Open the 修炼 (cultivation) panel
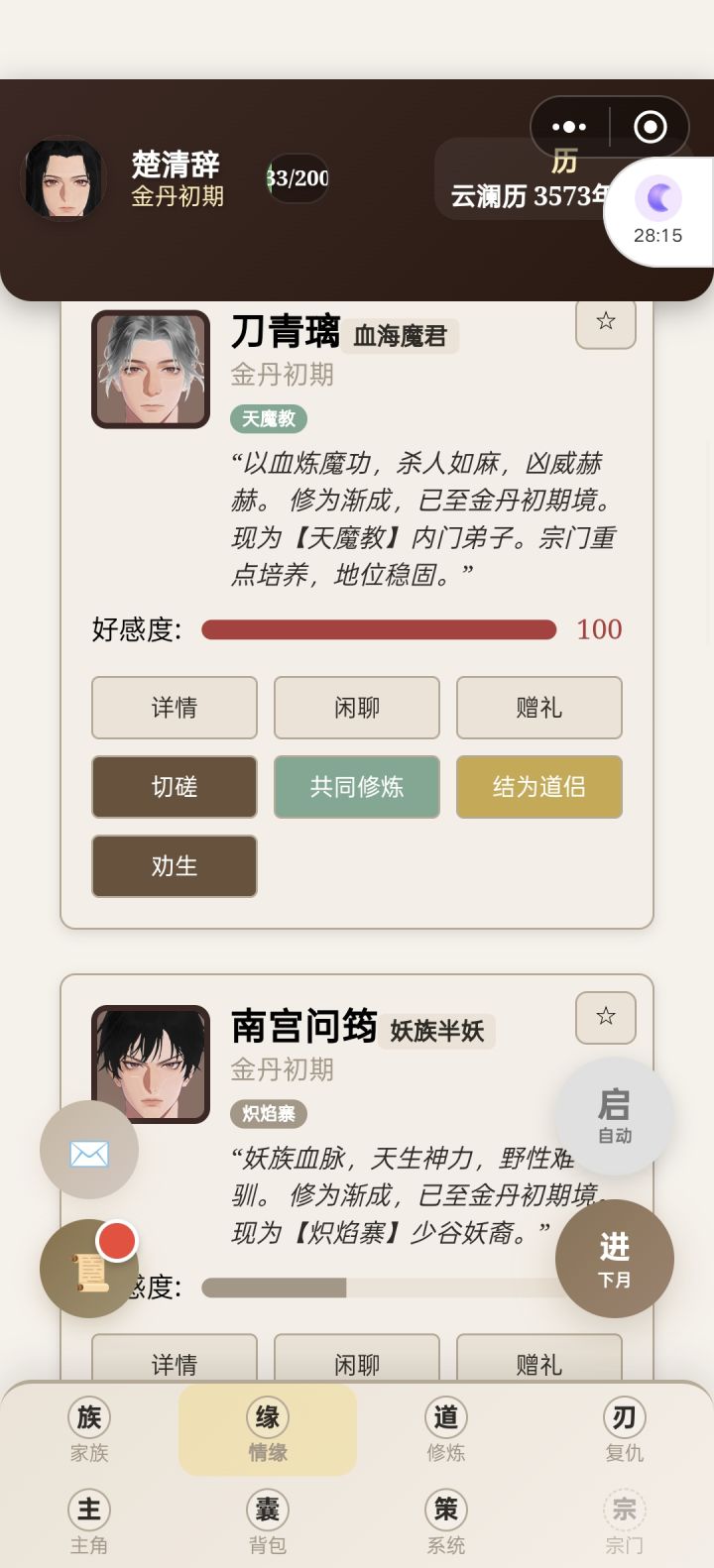The image size is (714, 1568). click(x=445, y=1430)
